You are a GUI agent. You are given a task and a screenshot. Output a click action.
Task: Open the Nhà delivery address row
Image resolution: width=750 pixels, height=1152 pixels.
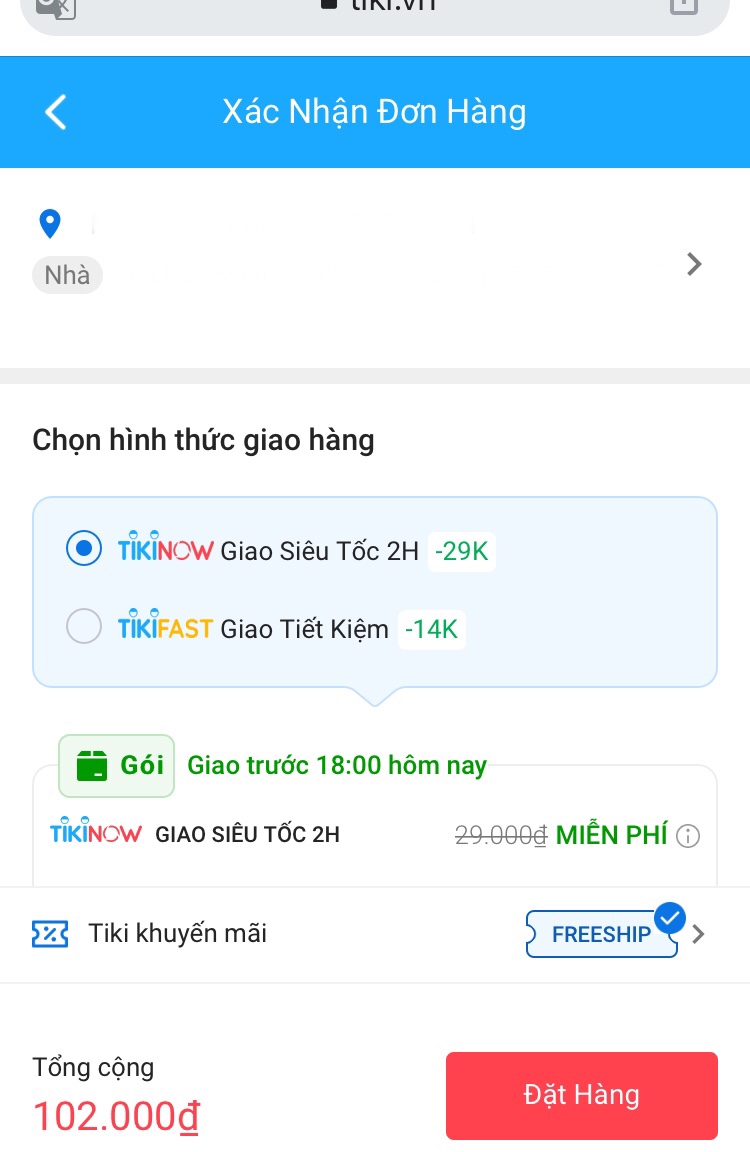pyautogui.click(x=375, y=264)
